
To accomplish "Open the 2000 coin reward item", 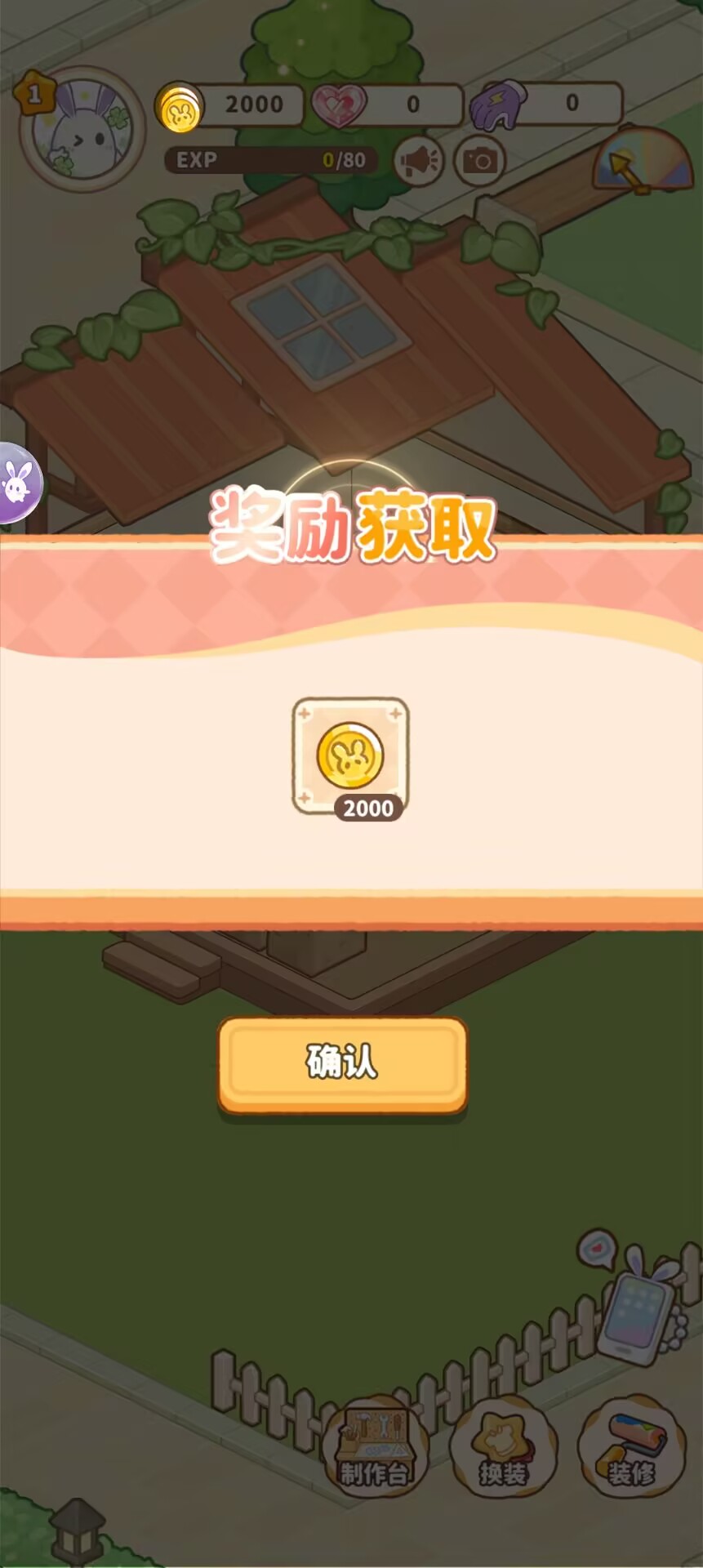I will [350, 758].
